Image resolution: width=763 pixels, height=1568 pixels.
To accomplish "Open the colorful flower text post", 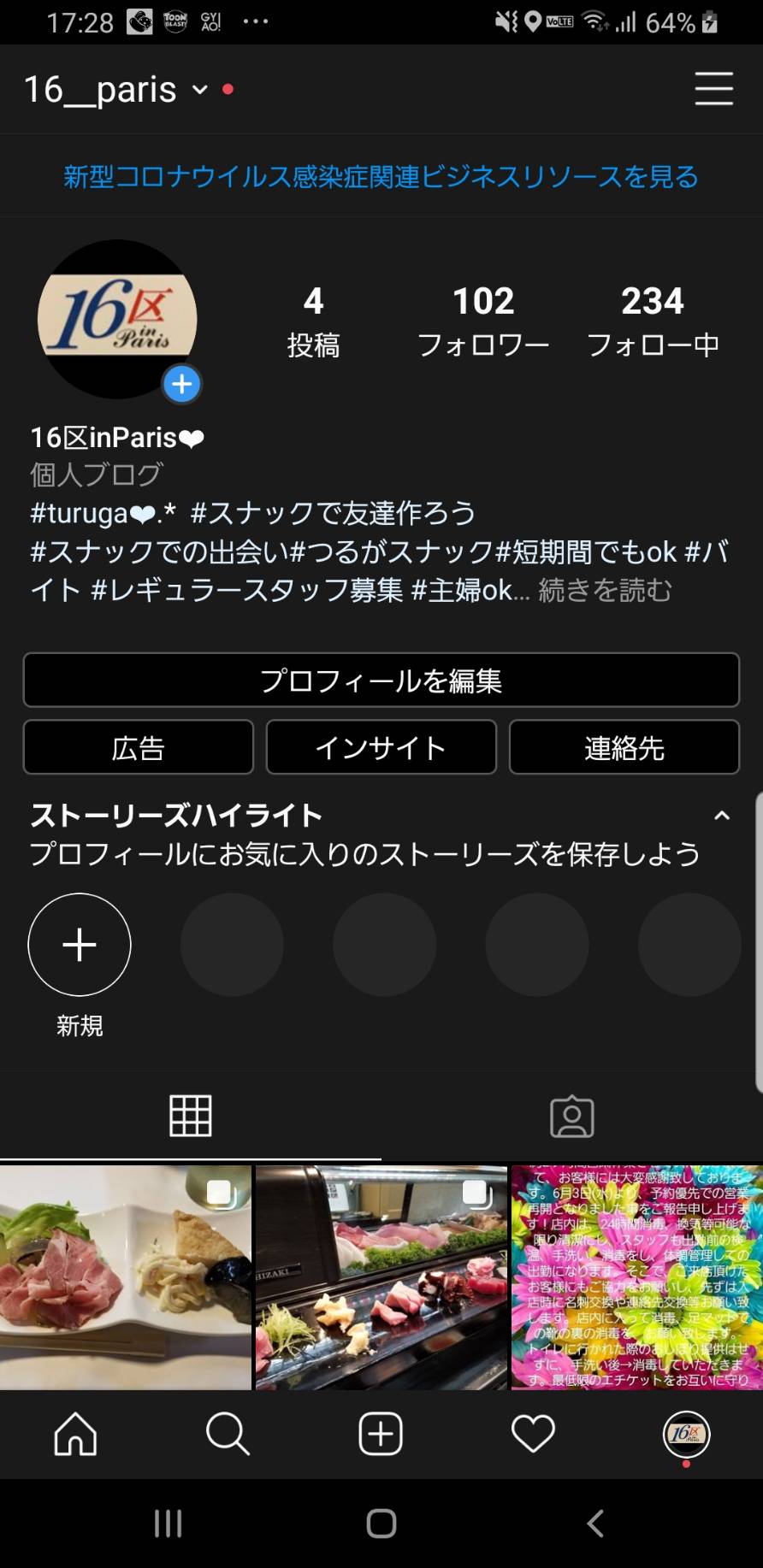I will [637, 1277].
